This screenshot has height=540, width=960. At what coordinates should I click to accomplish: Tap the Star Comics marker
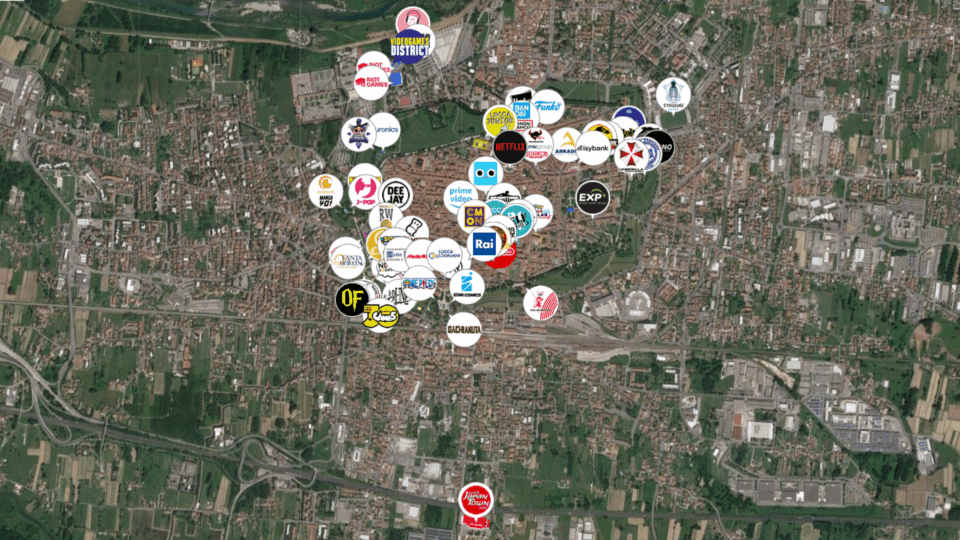coord(466,288)
